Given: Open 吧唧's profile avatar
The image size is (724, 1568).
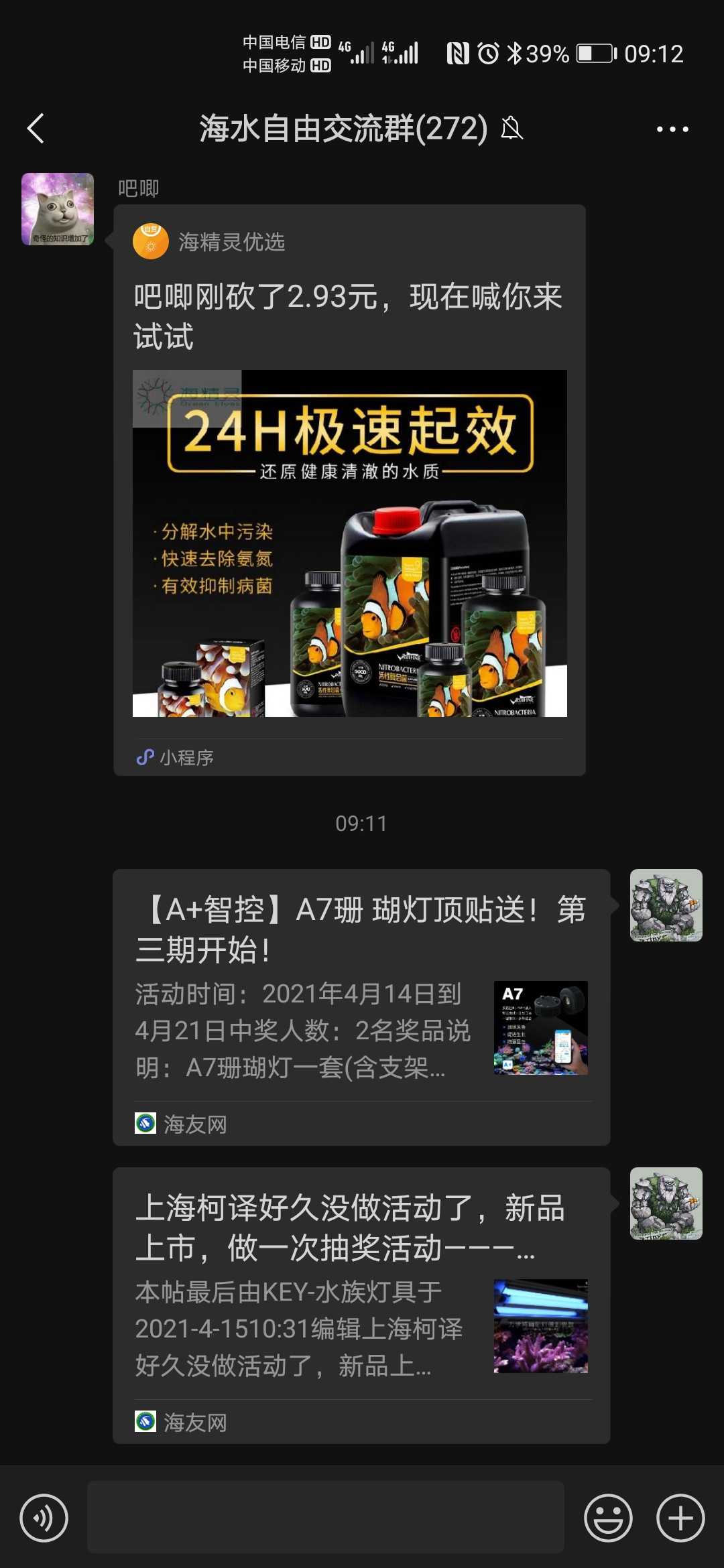Looking at the screenshot, I should pyautogui.click(x=58, y=209).
